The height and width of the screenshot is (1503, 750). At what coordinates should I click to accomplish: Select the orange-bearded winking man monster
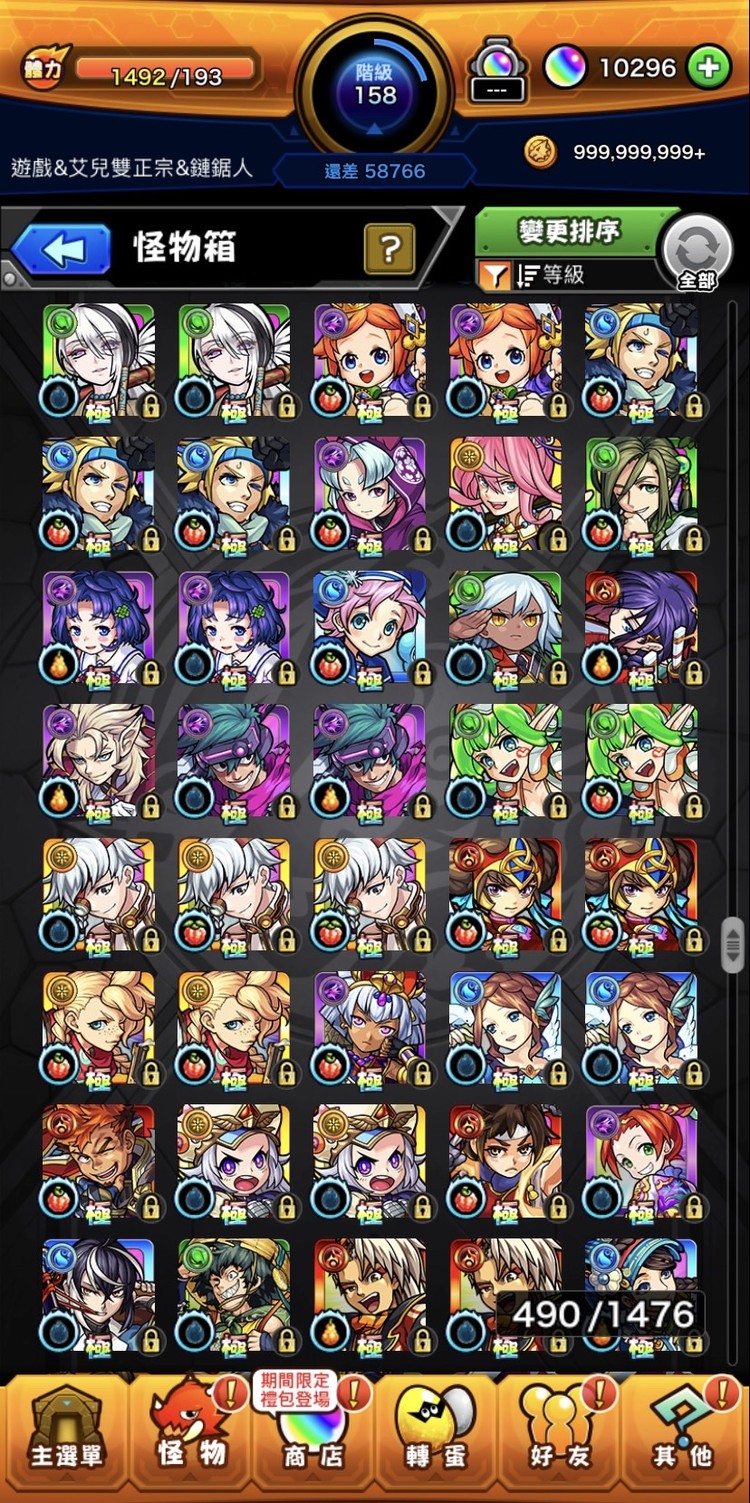pyautogui.click(x=98, y=1160)
